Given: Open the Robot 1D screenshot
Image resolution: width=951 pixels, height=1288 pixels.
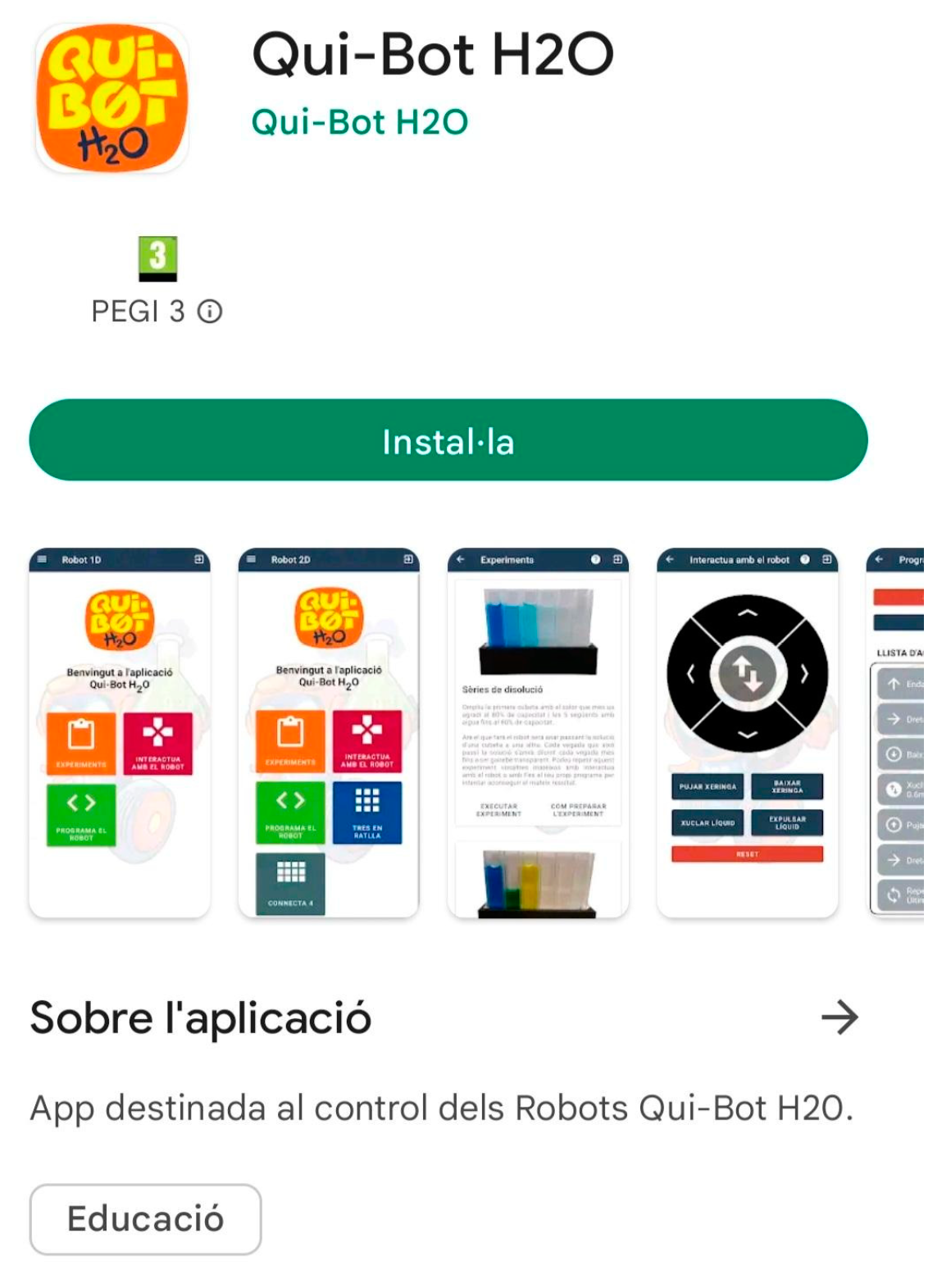Looking at the screenshot, I should pos(120,732).
